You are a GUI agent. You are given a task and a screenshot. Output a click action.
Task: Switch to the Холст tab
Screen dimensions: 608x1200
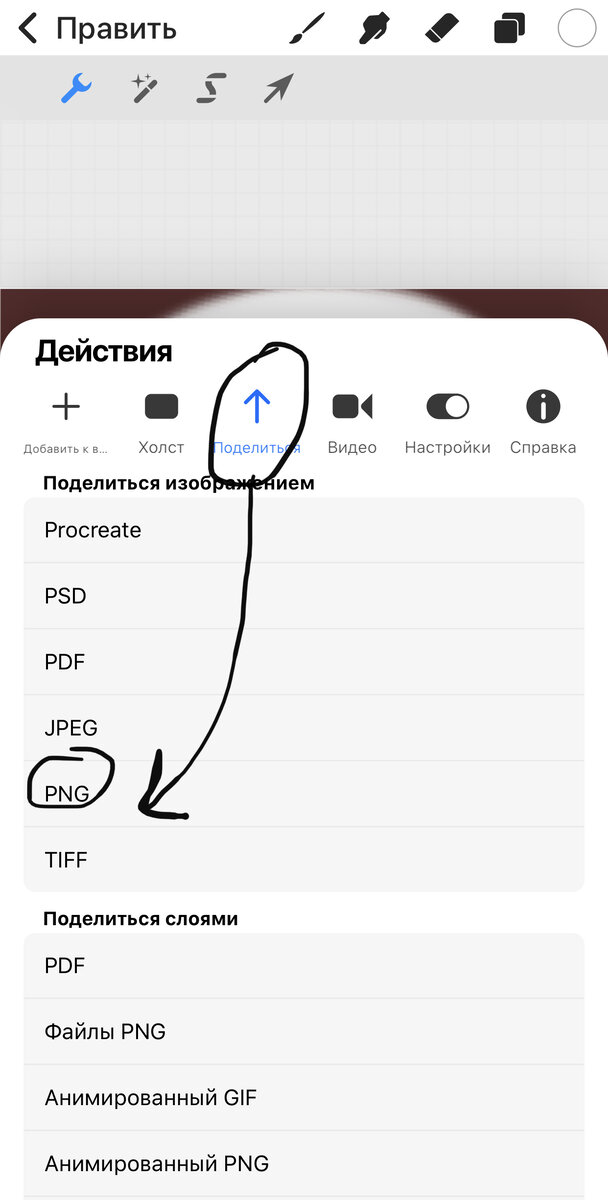[x=161, y=423]
